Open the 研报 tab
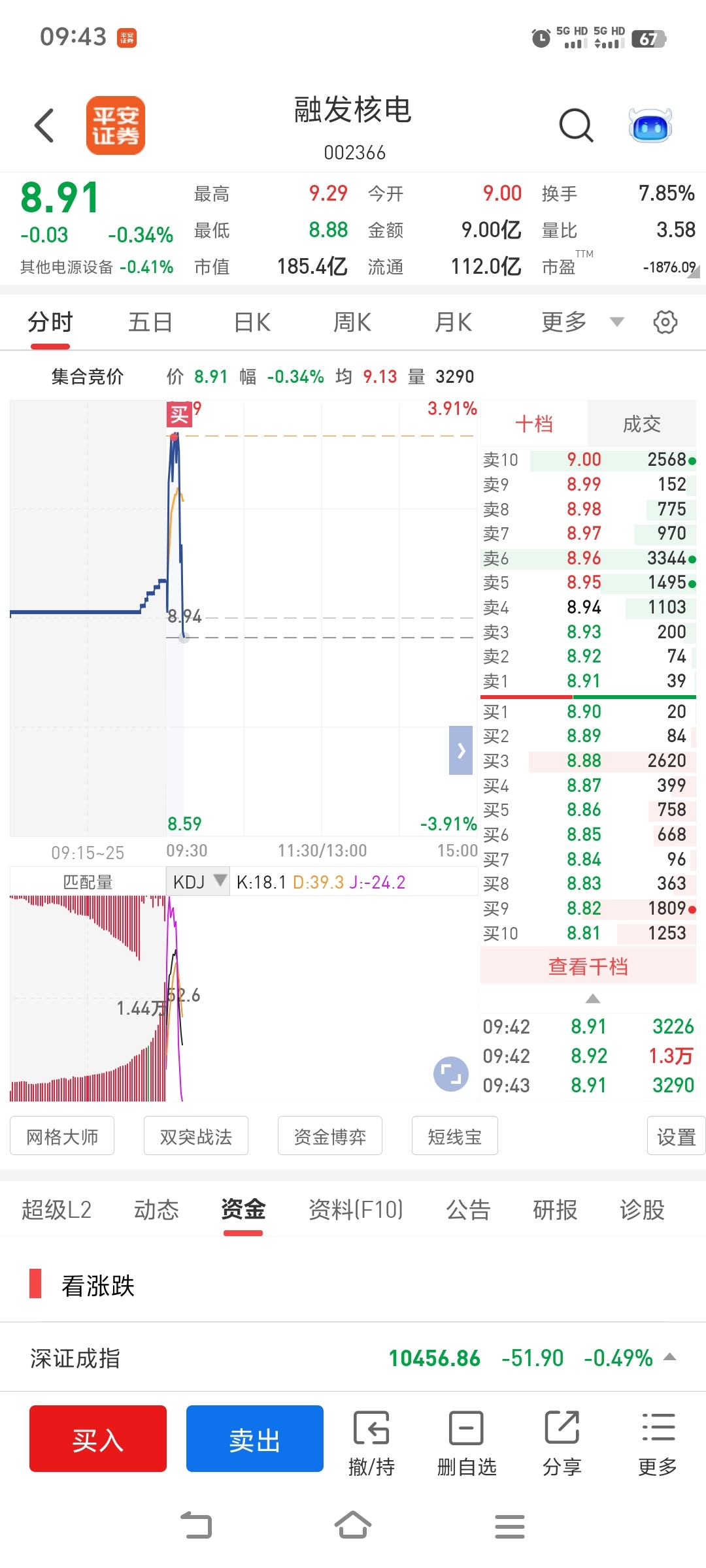706x1568 pixels. [x=555, y=1210]
